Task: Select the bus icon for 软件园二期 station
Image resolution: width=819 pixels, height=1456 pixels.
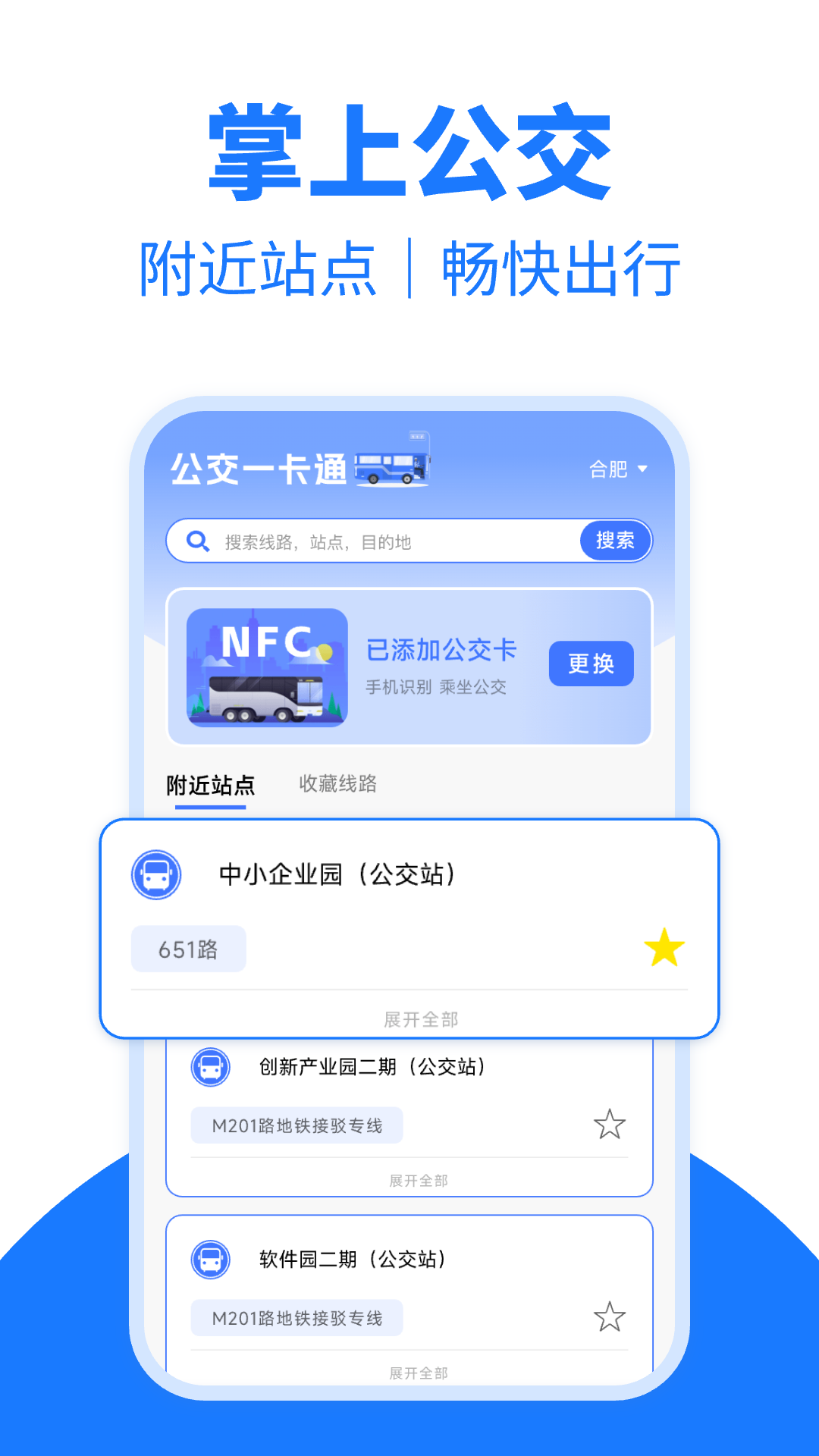Action: click(210, 1259)
